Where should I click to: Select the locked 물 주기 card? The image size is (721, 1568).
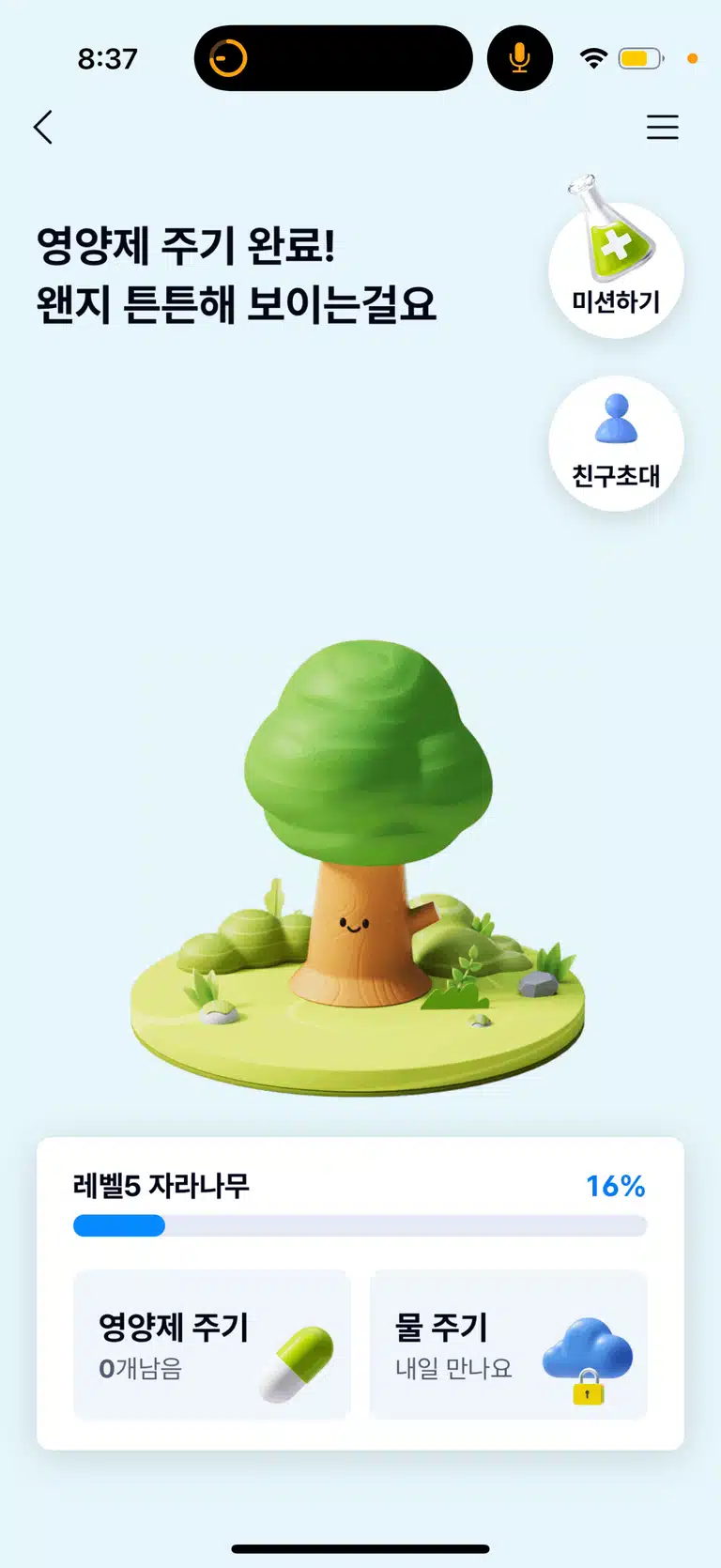point(509,1345)
